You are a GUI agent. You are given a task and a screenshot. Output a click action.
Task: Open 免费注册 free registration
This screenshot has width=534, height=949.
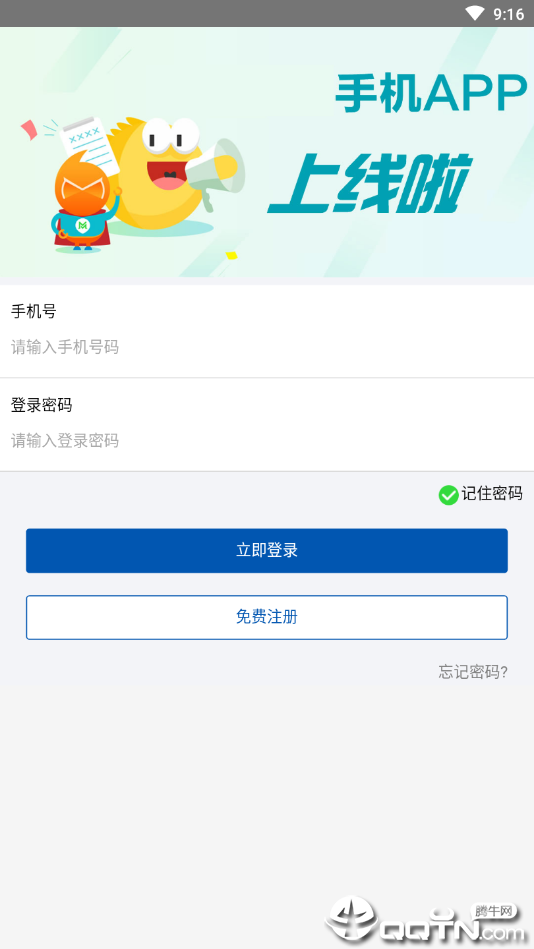click(x=266, y=617)
